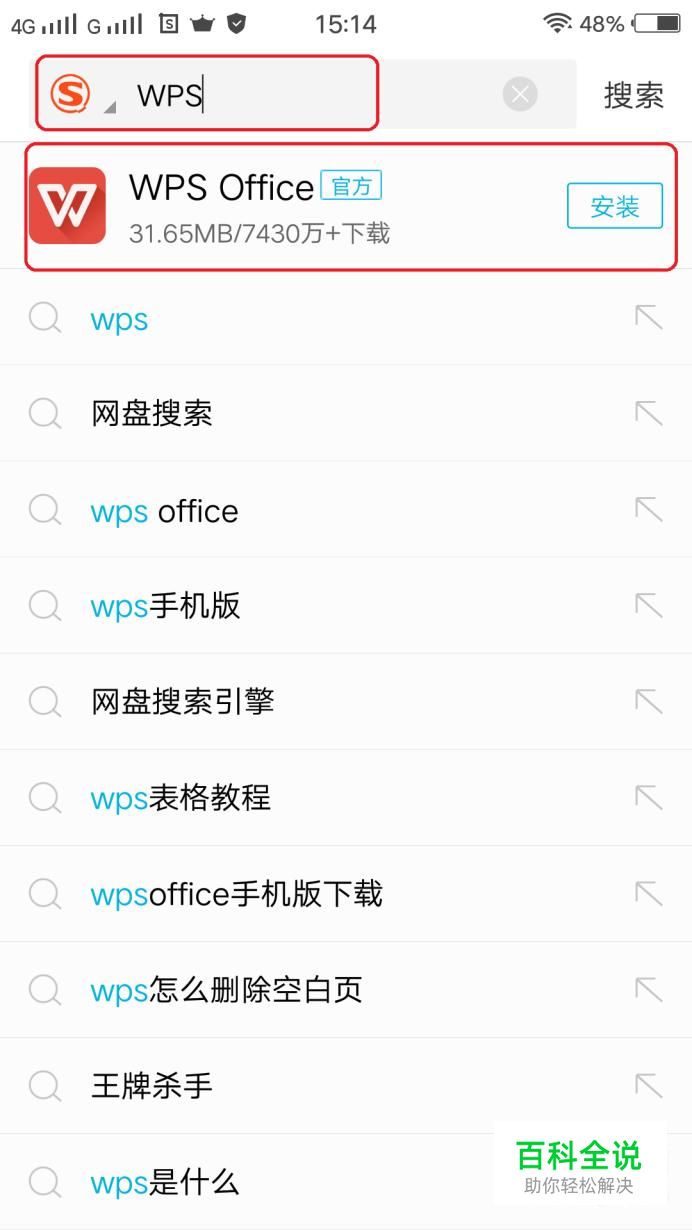Install WPS Office with 安装 button
Image resolution: width=692 pixels, height=1230 pixels.
[614, 207]
